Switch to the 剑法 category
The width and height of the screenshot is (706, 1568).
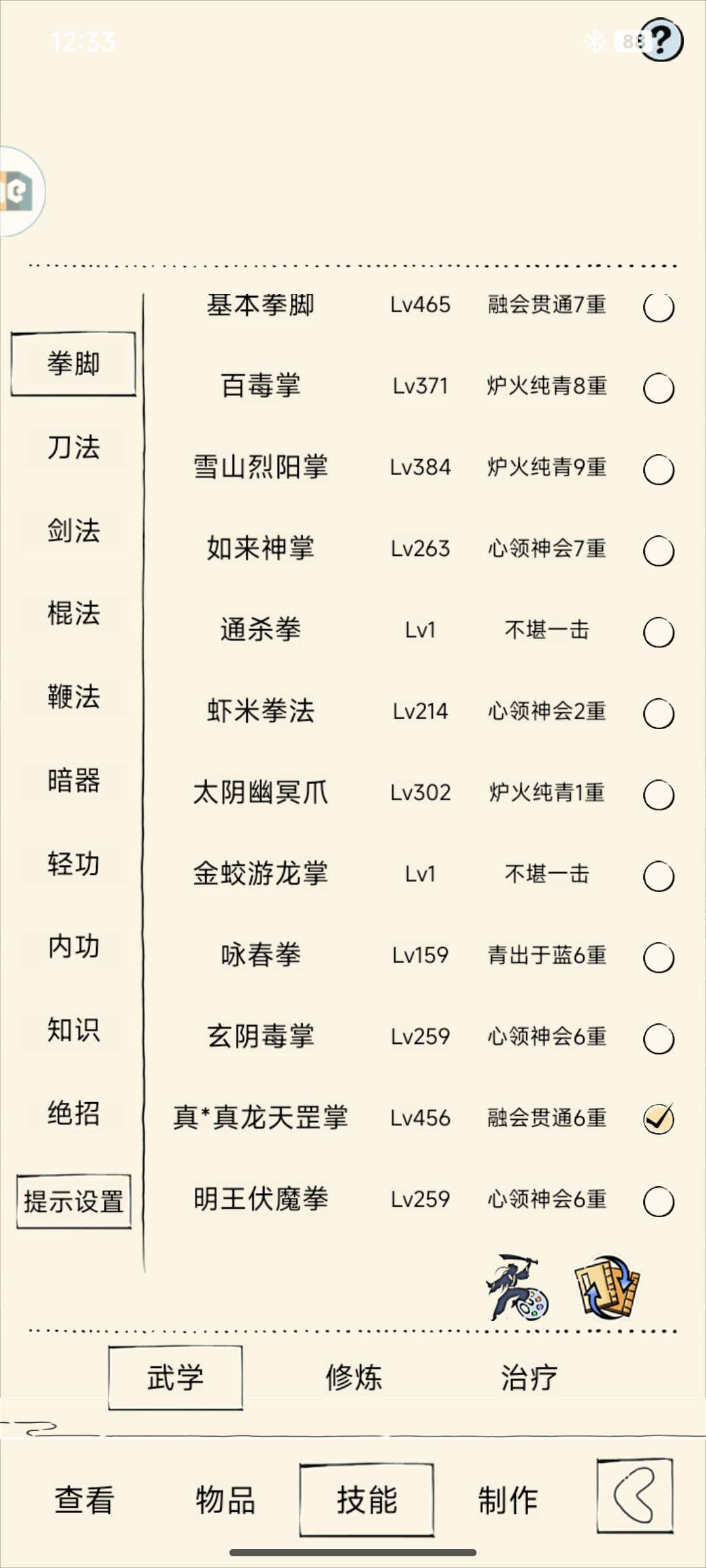click(x=74, y=531)
